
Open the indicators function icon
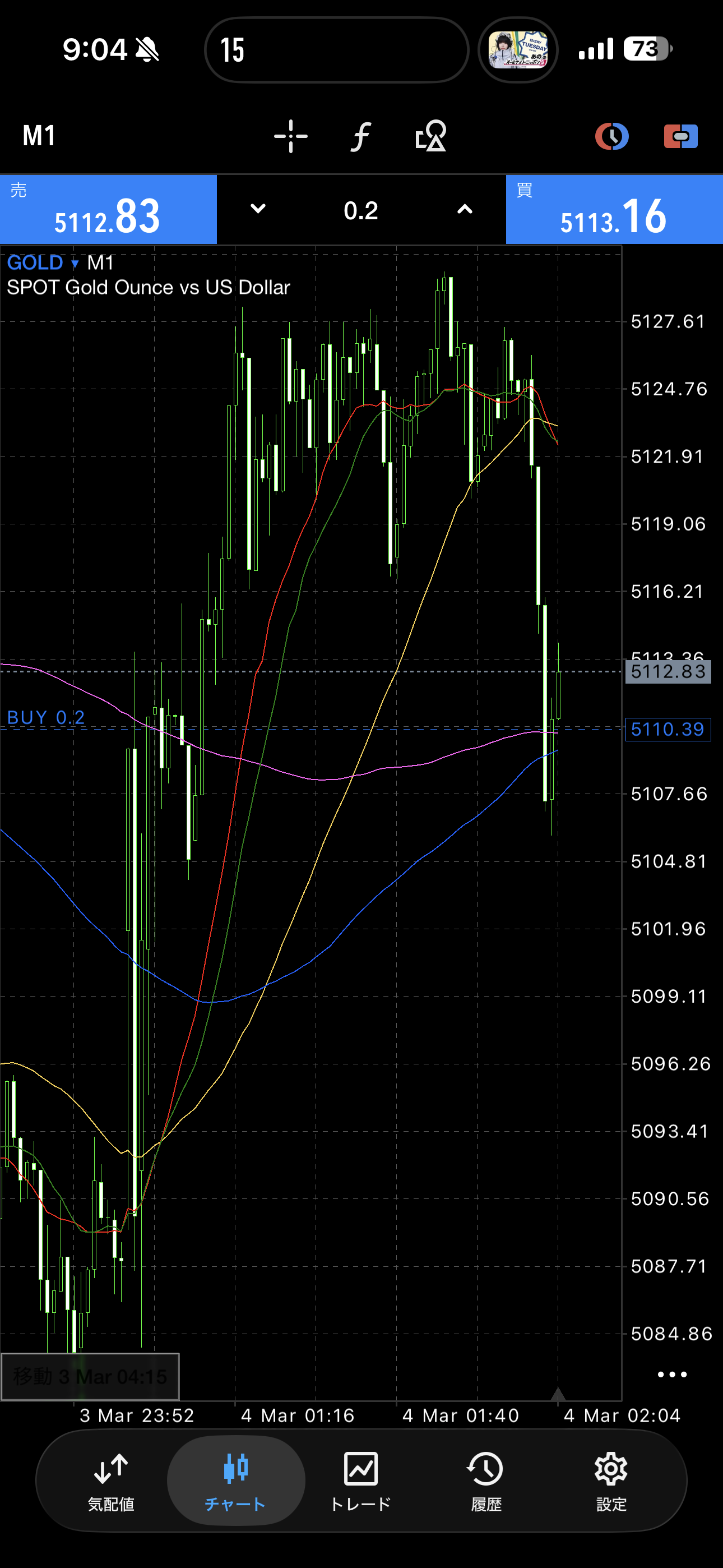pos(361,136)
